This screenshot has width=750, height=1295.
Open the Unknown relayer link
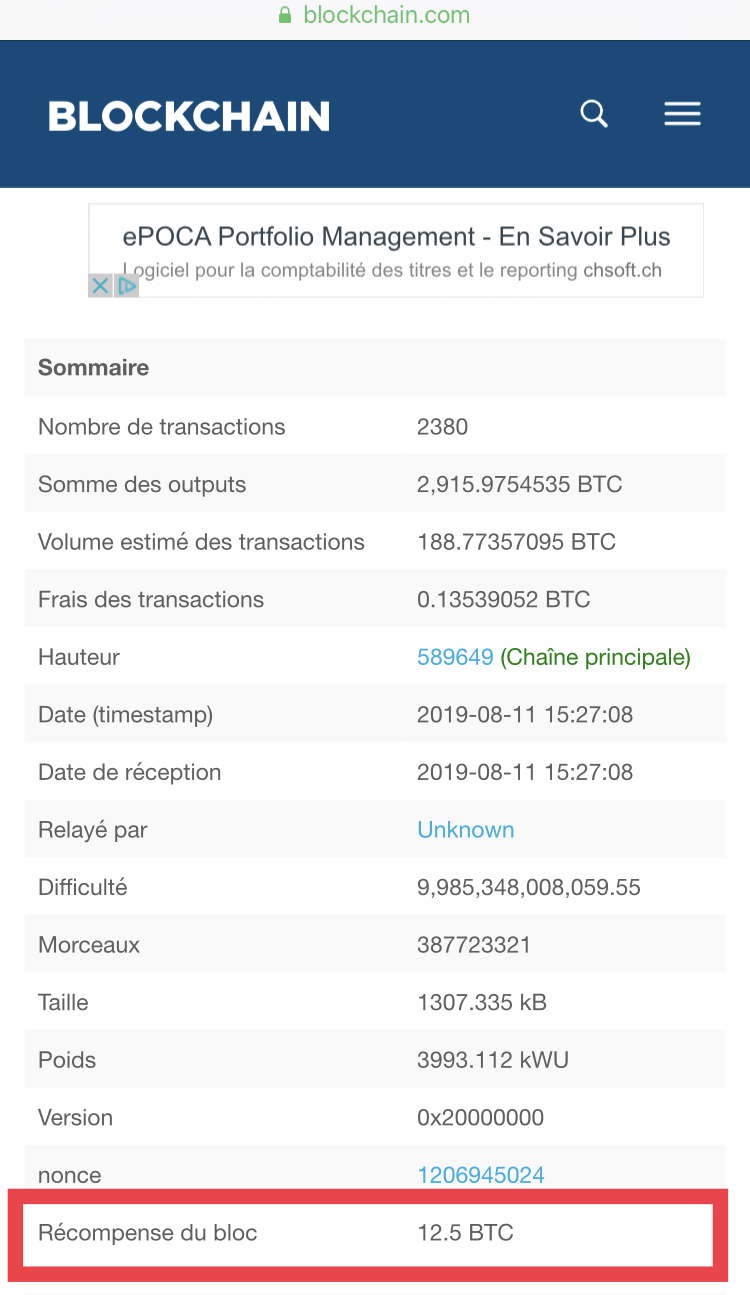tap(465, 830)
